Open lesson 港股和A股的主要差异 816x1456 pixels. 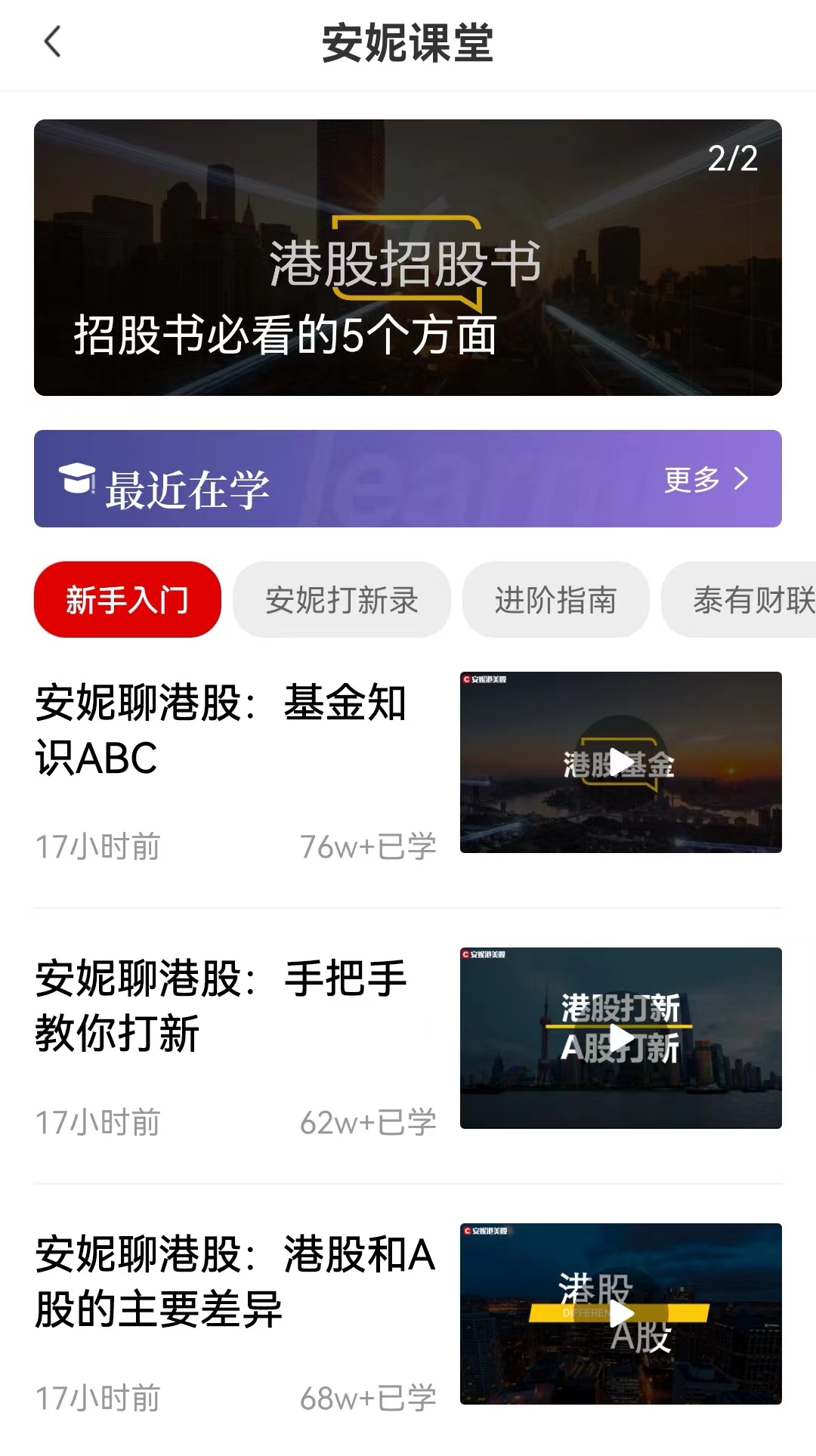(234, 1281)
